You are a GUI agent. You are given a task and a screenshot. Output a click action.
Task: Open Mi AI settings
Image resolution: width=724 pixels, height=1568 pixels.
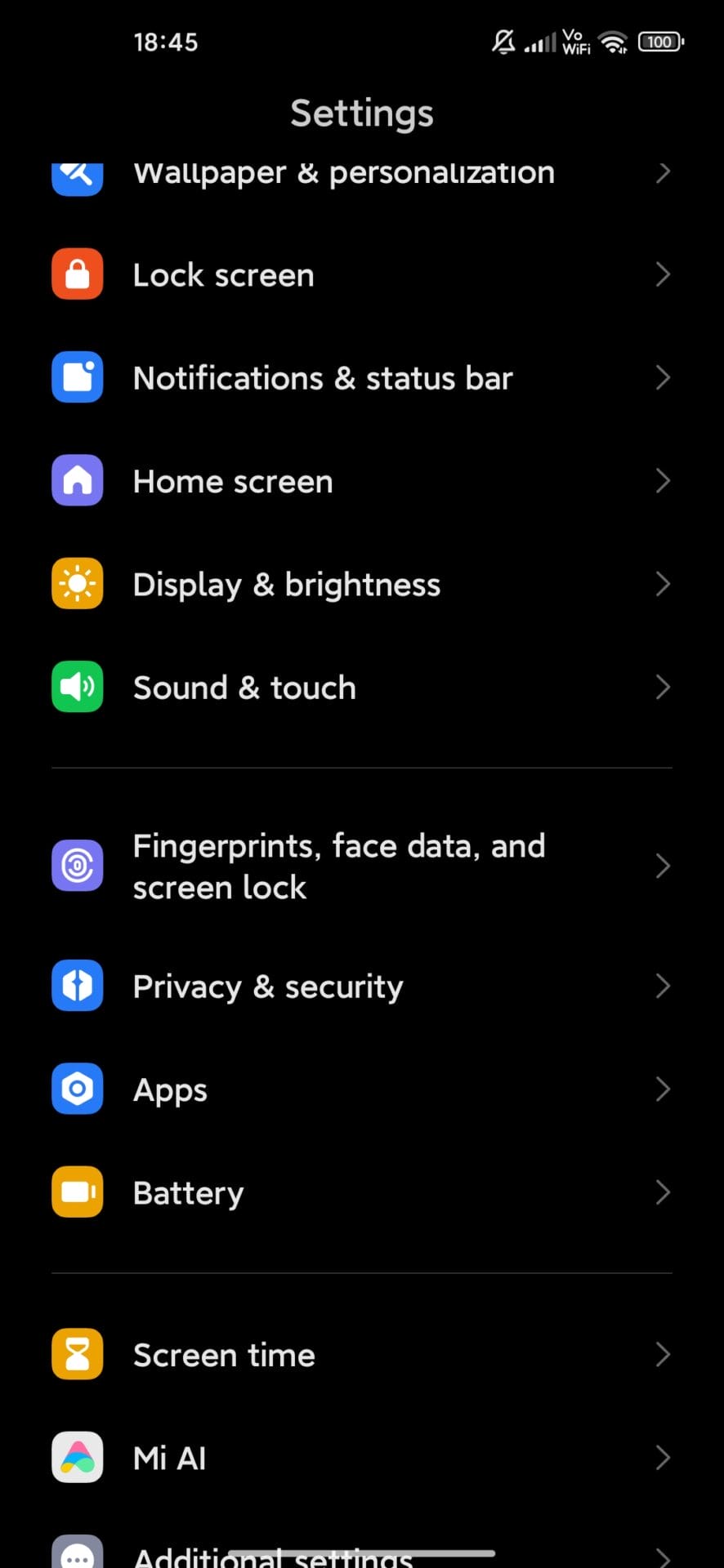[x=169, y=1459]
